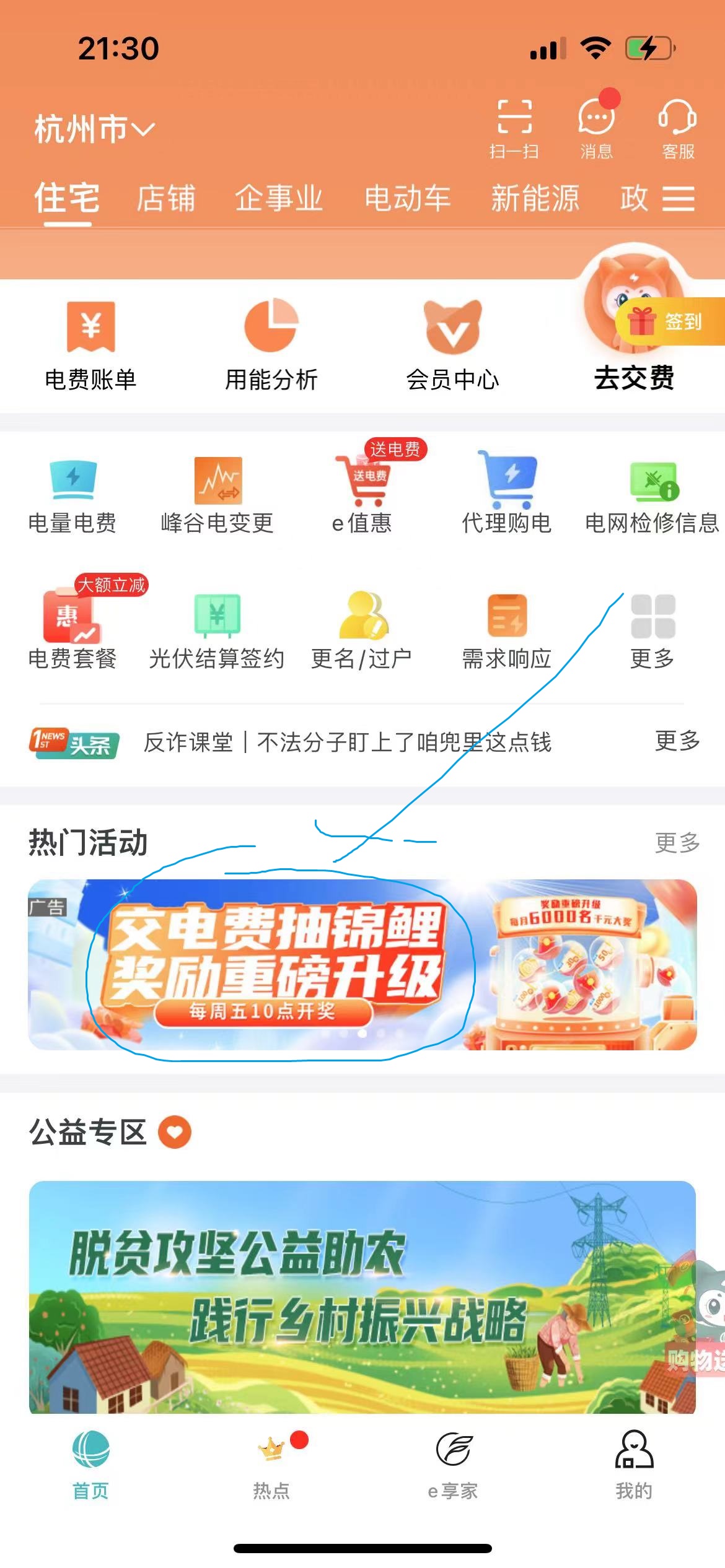The image size is (725, 1568).
Task: Open the 交电费抽锦鲤 activity banner
Action: (362, 964)
